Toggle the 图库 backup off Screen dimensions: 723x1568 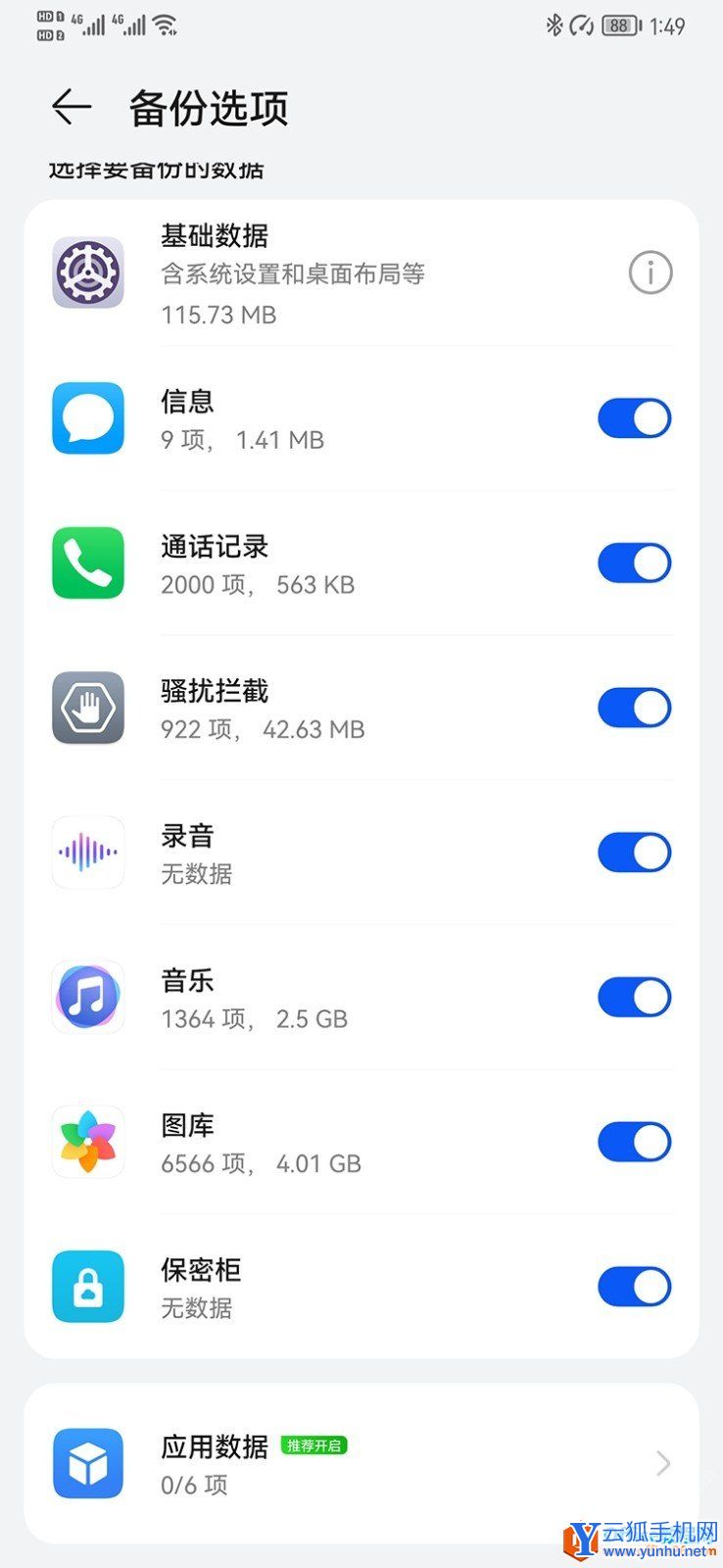pyautogui.click(x=633, y=1142)
